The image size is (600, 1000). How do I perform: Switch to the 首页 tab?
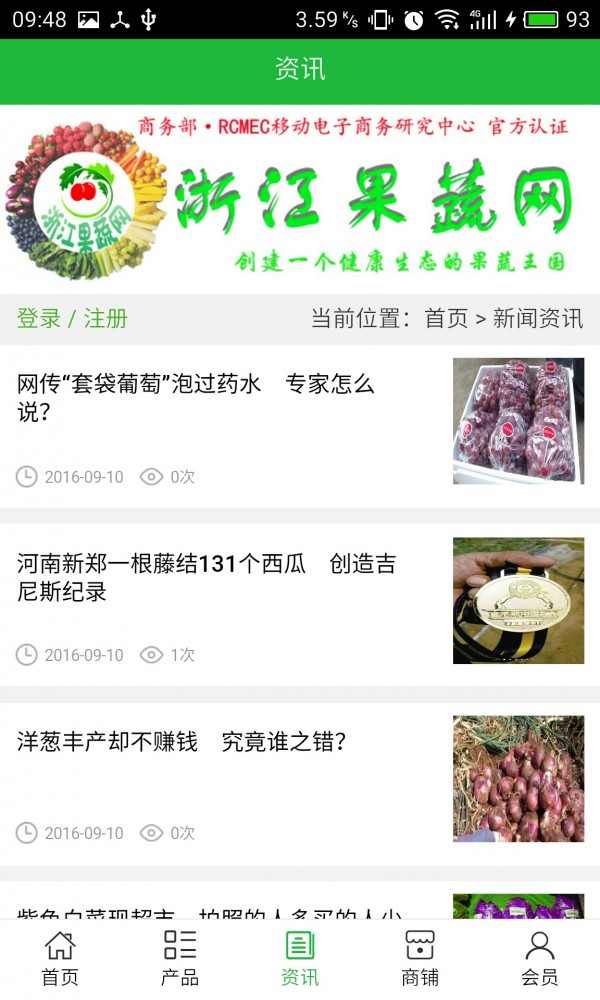60,958
